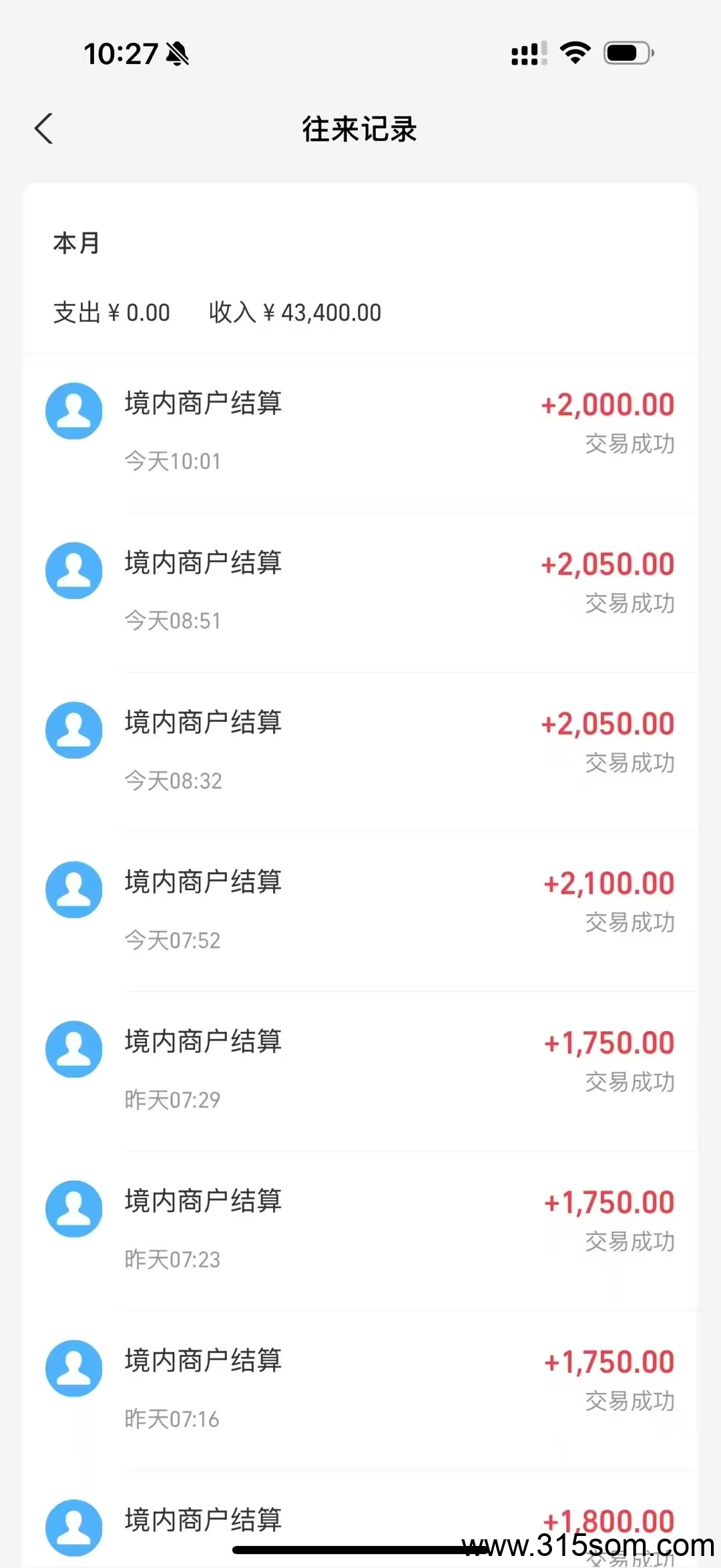
Task: Open the 昨天07:29 settlement record
Action: coord(359,1070)
